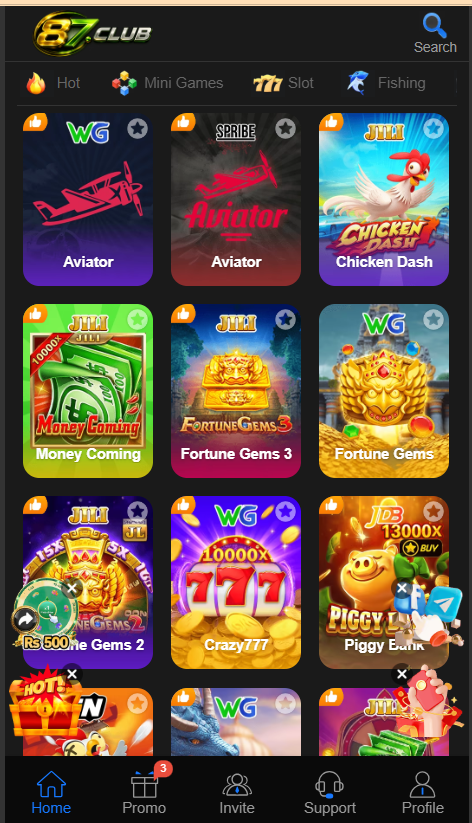The height and width of the screenshot is (823, 472).
Task: Open the Money Coming game
Action: click(88, 391)
